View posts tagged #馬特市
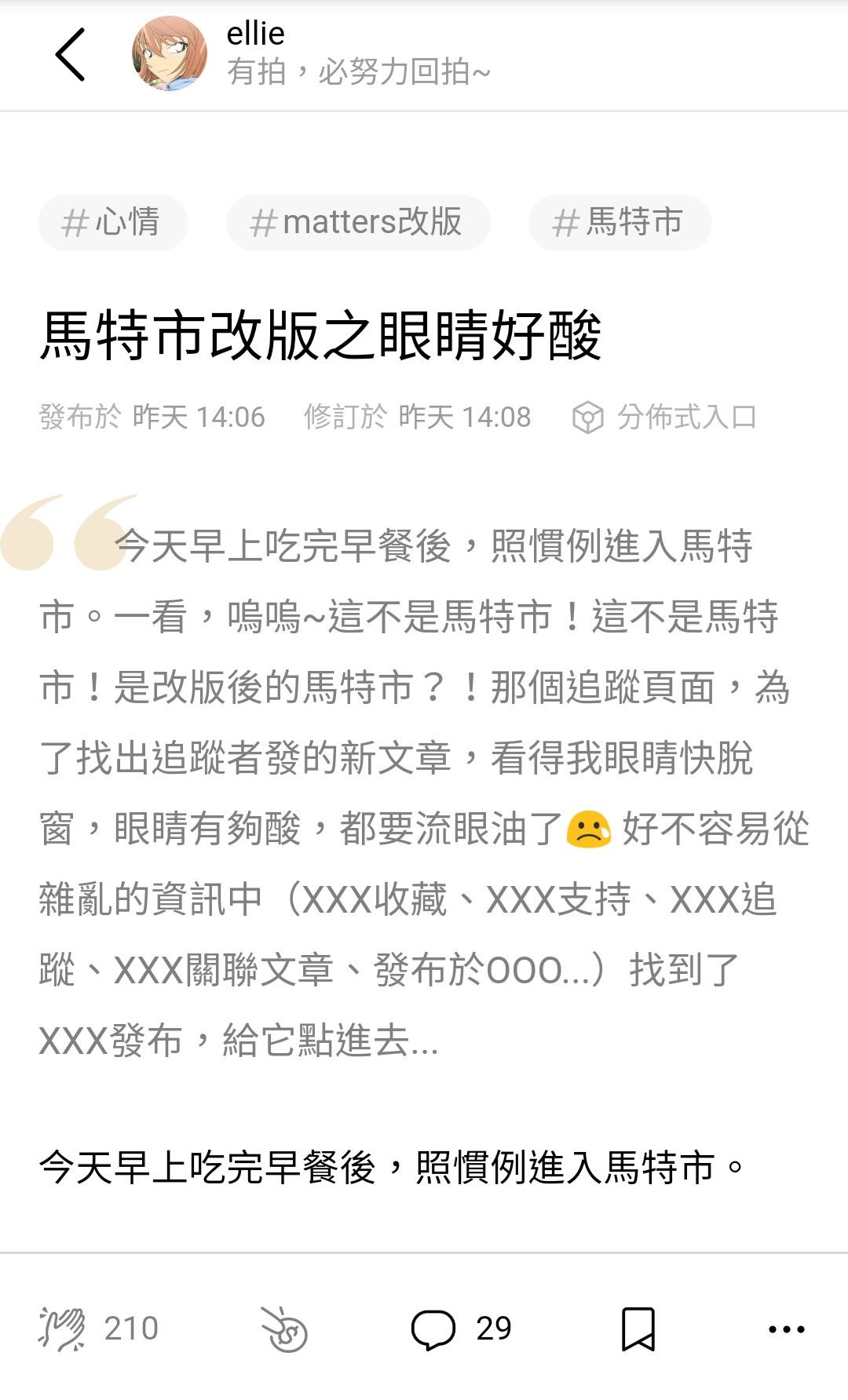The height and width of the screenshot is (1400, 848). click(620, 223)
